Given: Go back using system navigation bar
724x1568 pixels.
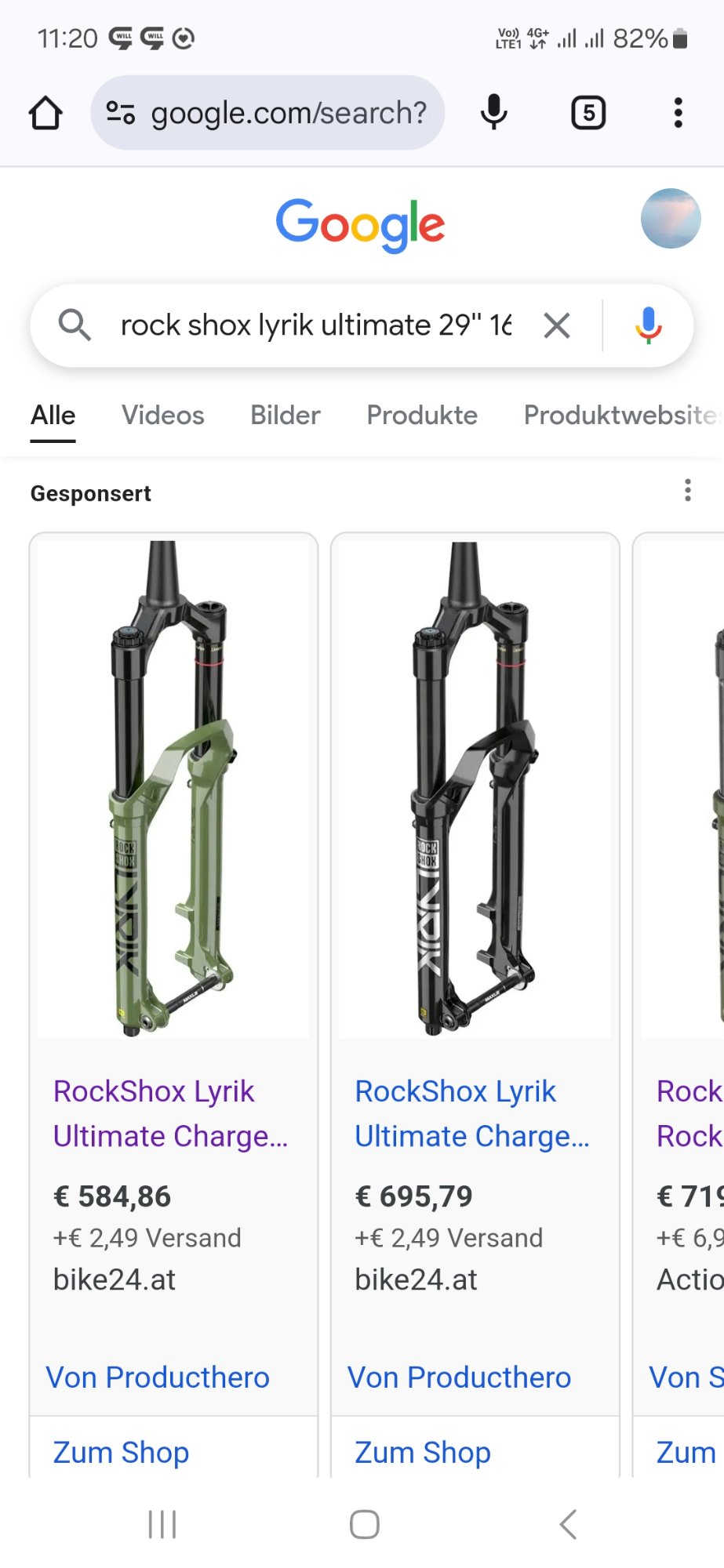Looking at the screenshot, I should tap(569, 1525).
